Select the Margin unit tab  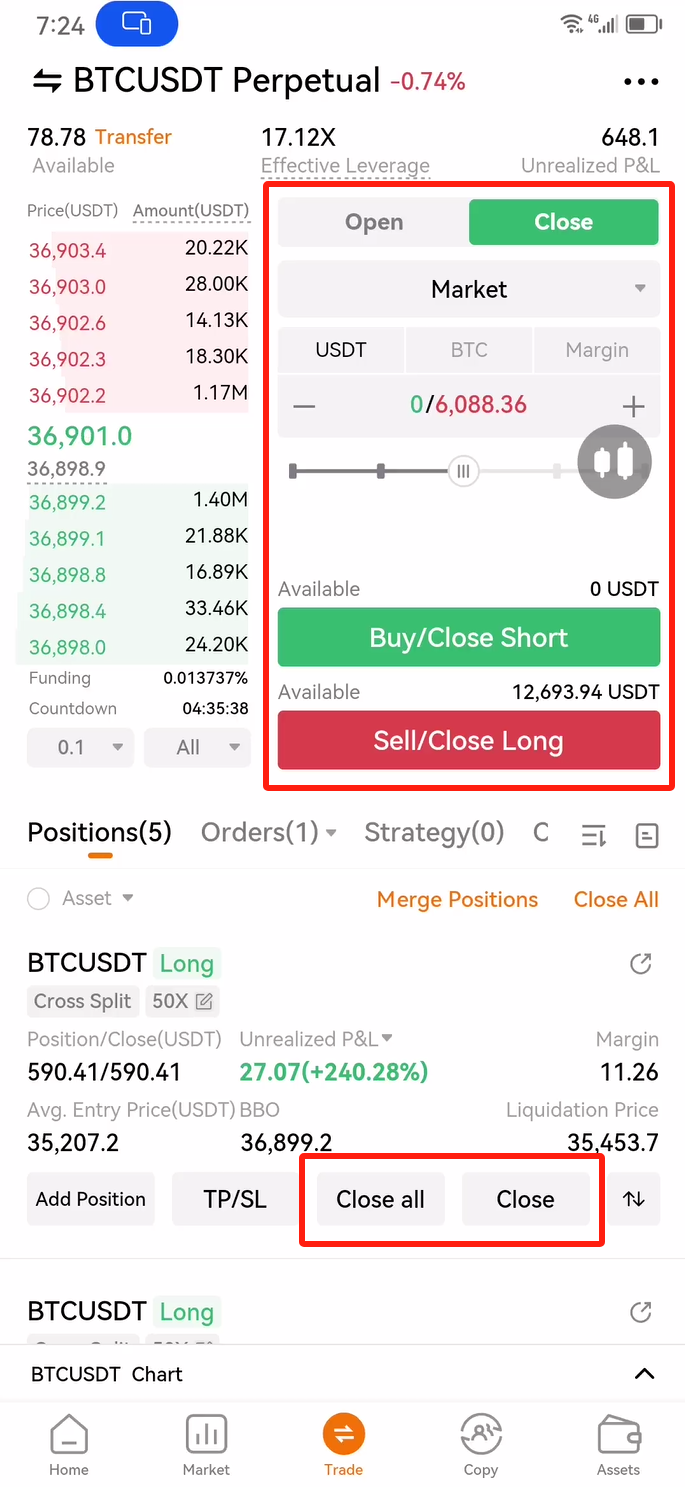(x=597, y=350)
